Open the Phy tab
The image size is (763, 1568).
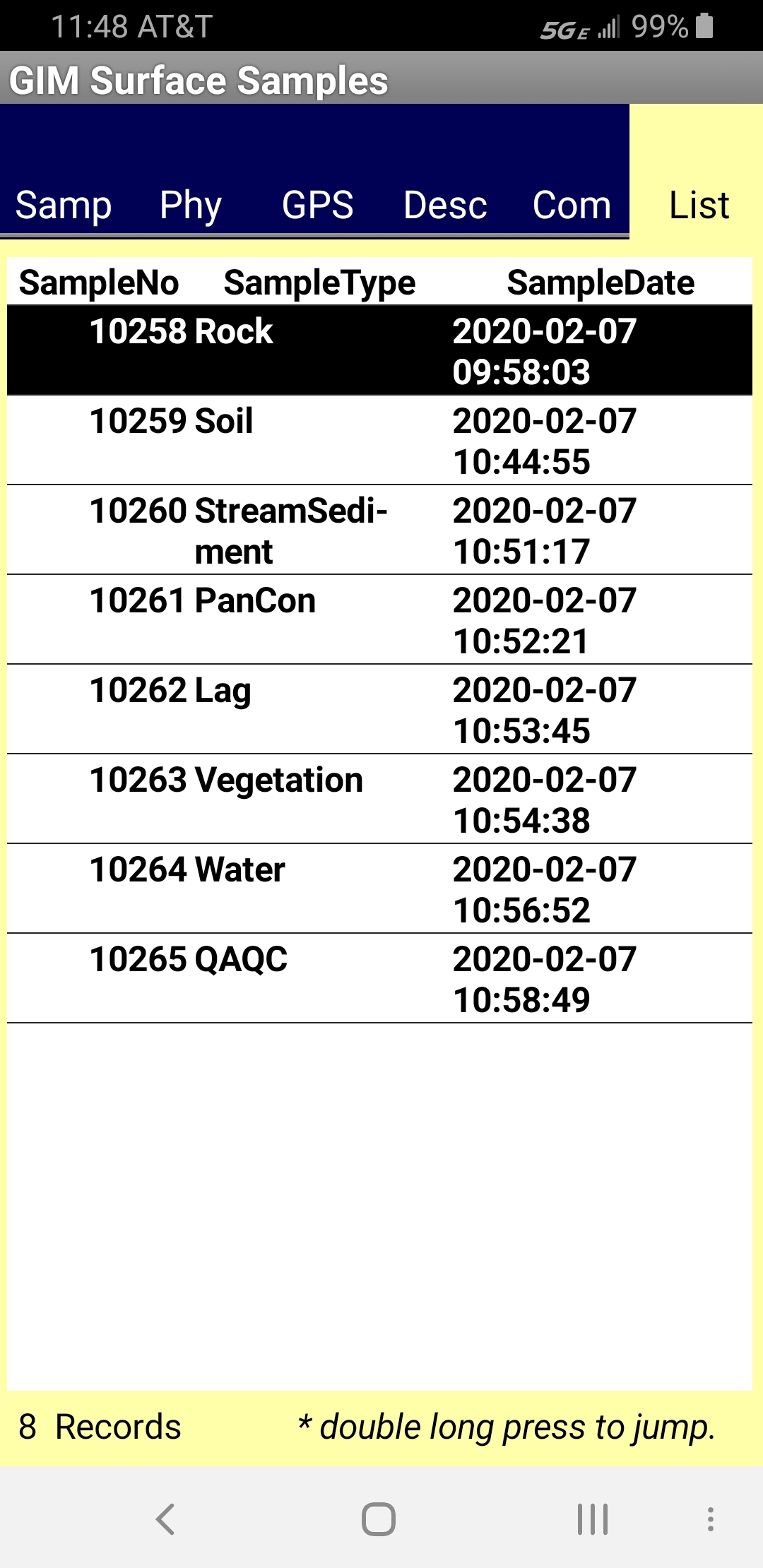coord(191,205)
